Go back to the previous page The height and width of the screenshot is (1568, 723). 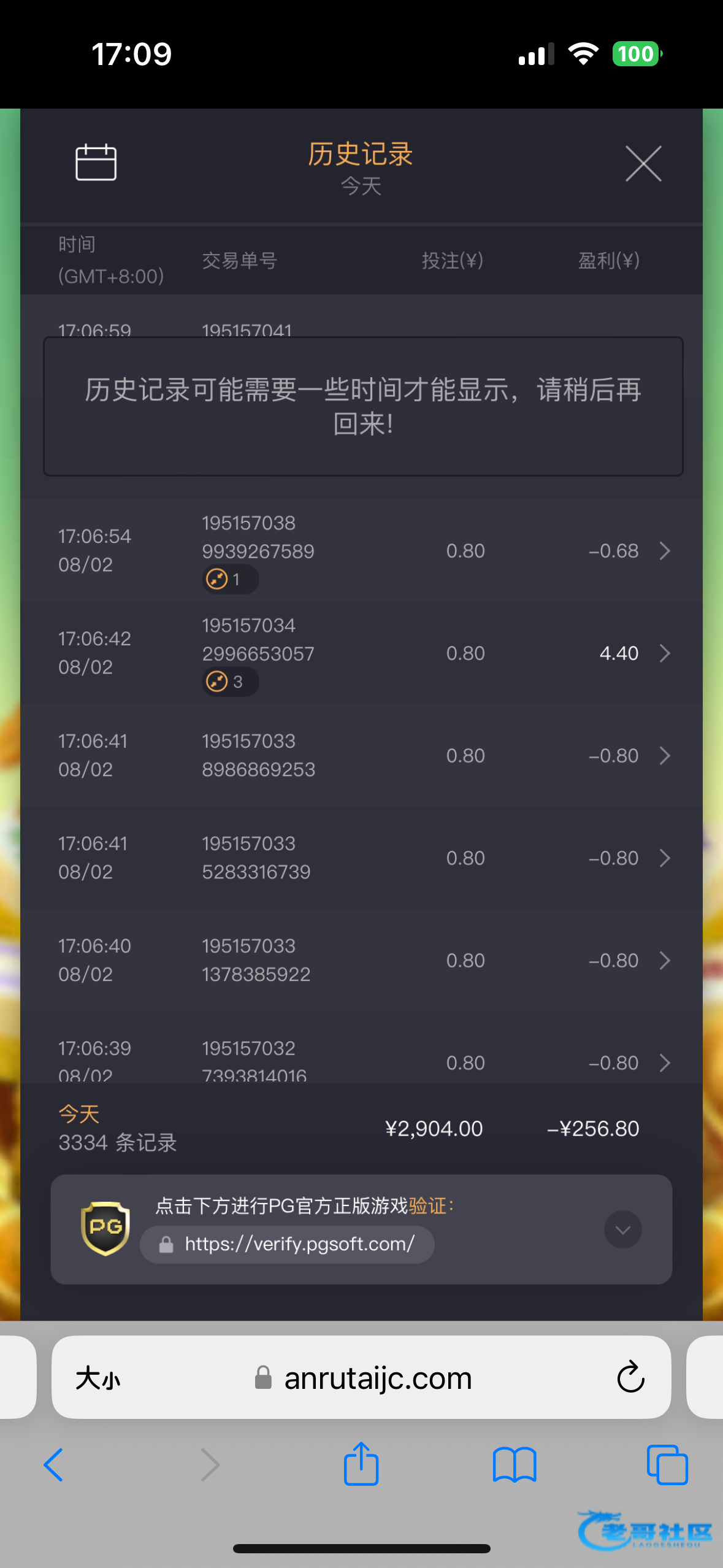(x=54, y=1465)
